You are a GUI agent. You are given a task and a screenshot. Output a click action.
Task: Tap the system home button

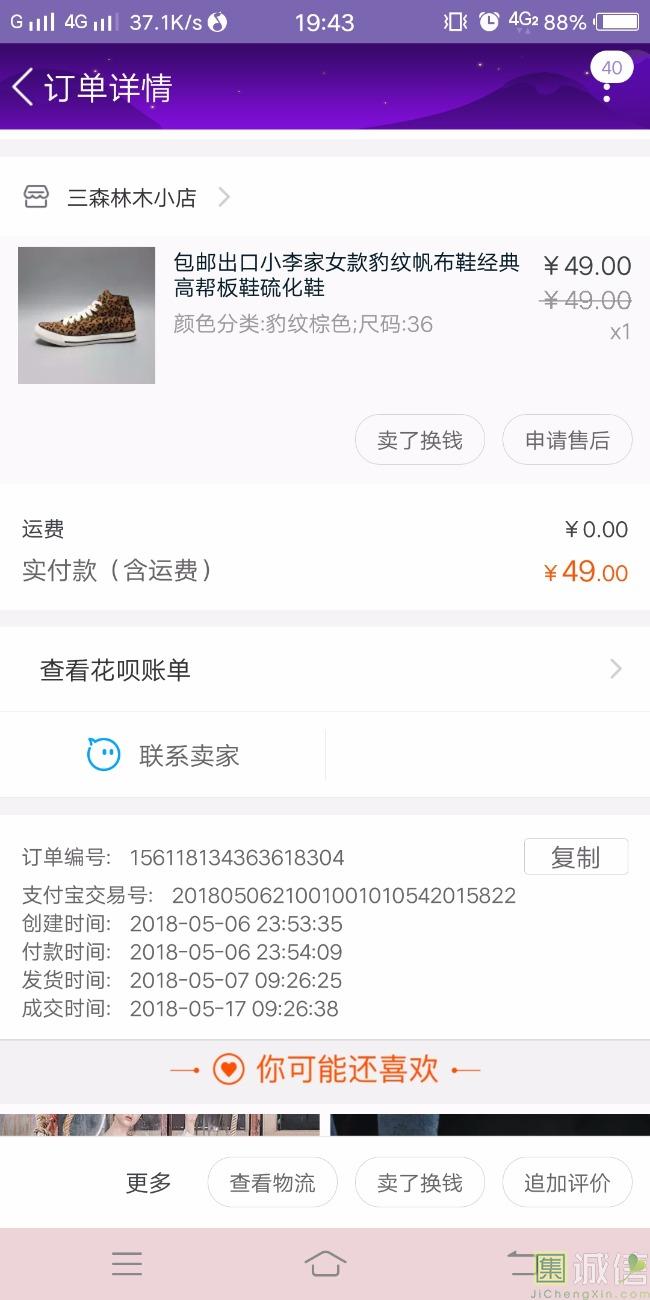[325, 1263]
